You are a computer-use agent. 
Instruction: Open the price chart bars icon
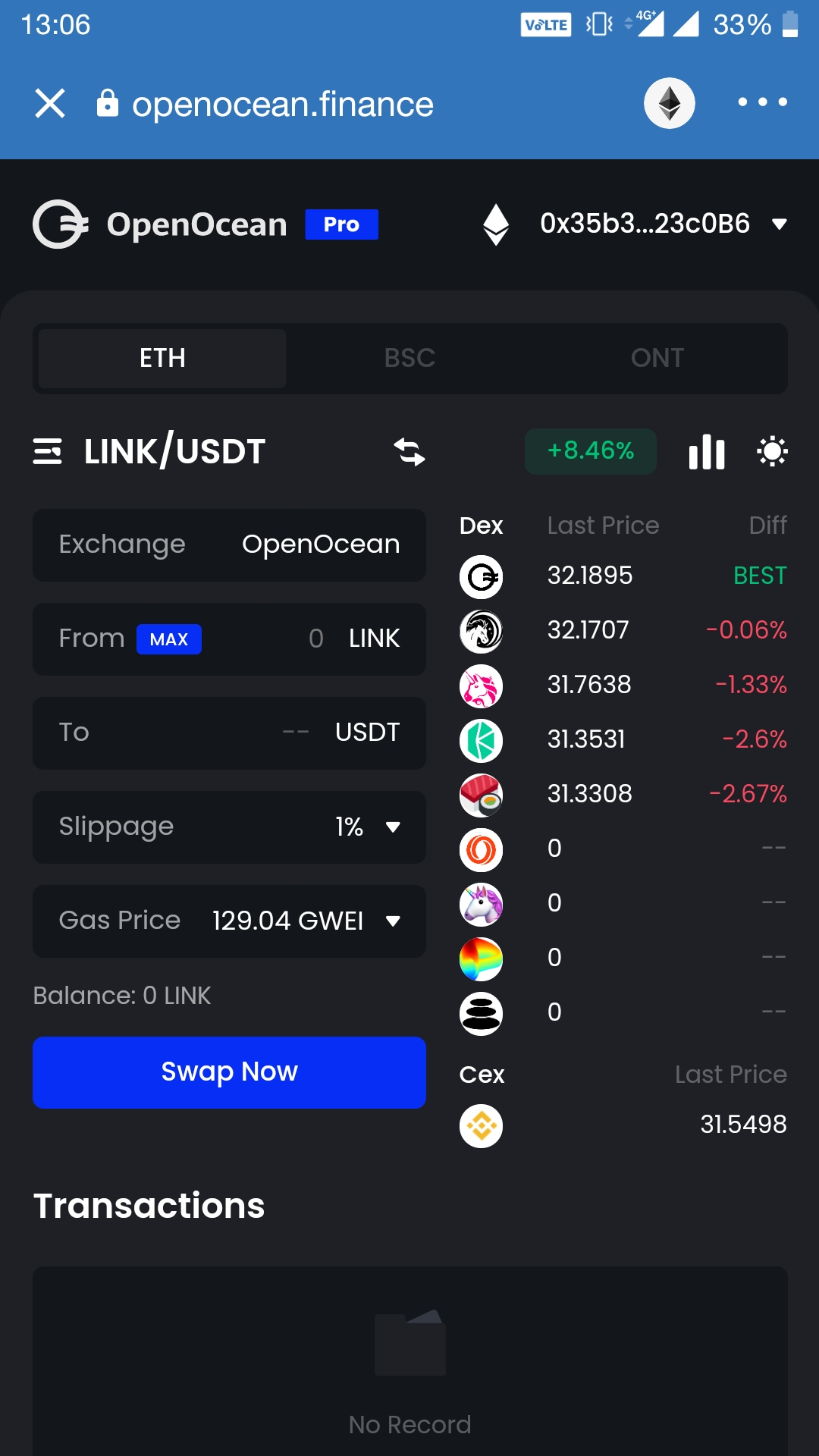pyautogui.click(x=707, y=451)
